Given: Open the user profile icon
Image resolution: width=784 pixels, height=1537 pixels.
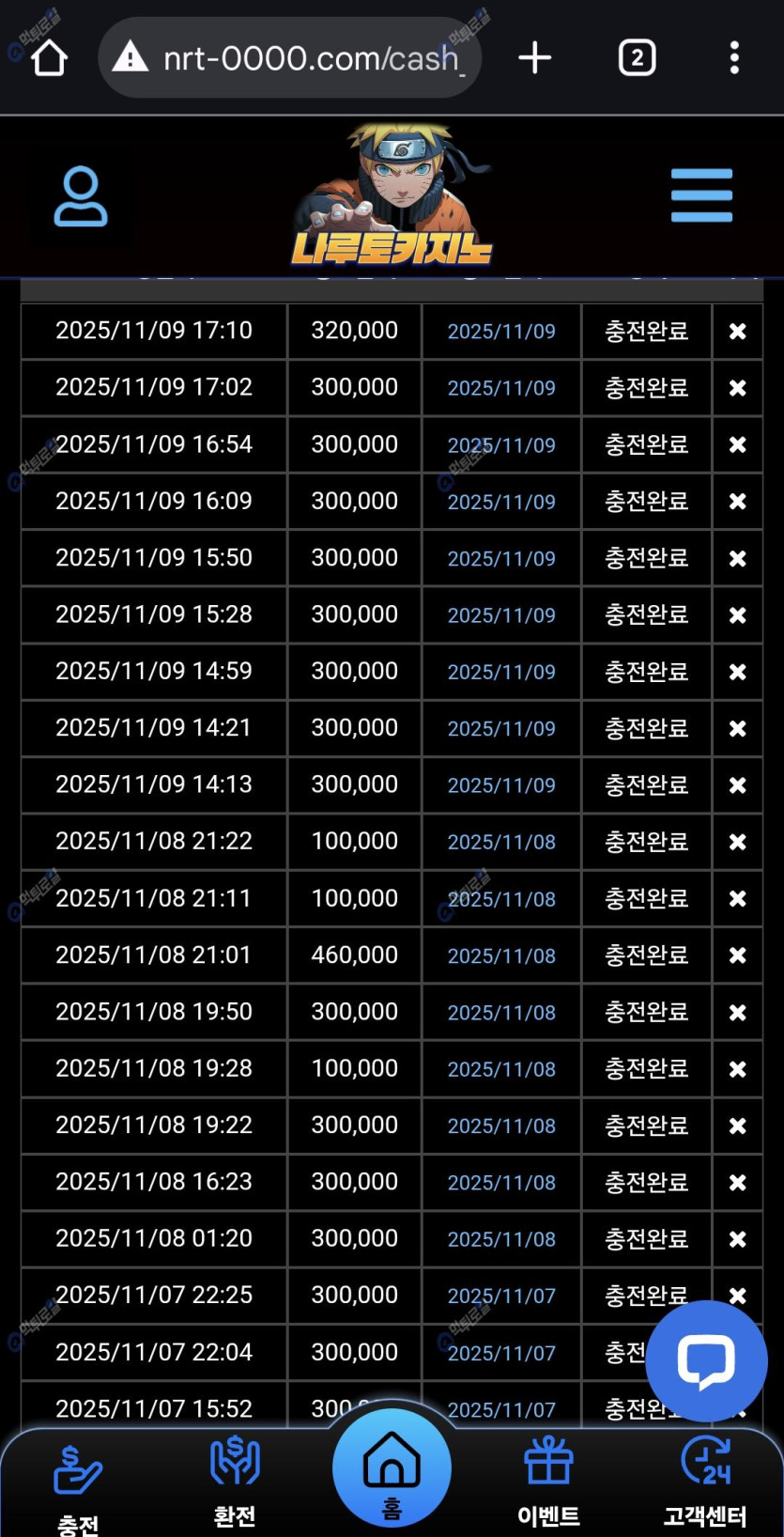Looking at the screenshot, I should point(81,196).
